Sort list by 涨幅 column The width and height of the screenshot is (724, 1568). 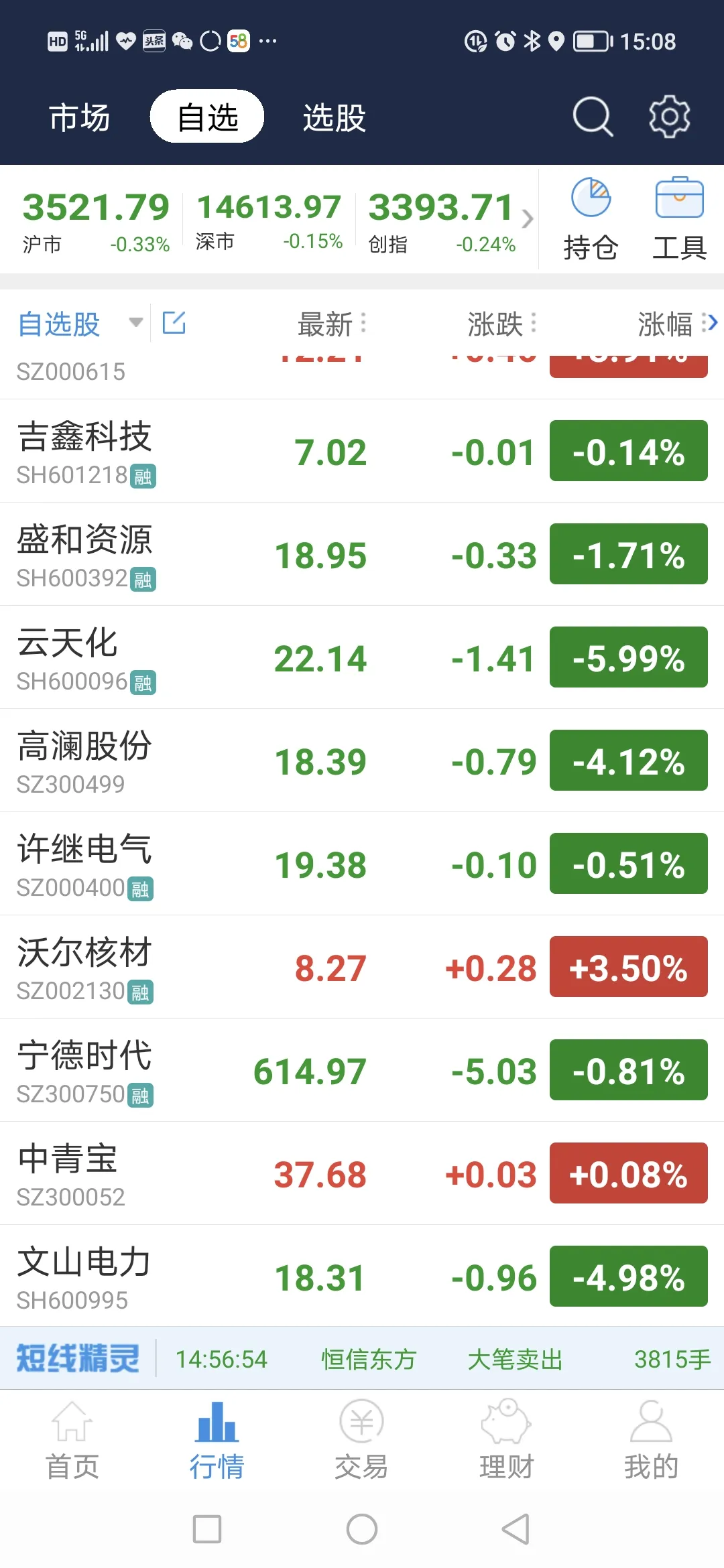coord(670,324)
